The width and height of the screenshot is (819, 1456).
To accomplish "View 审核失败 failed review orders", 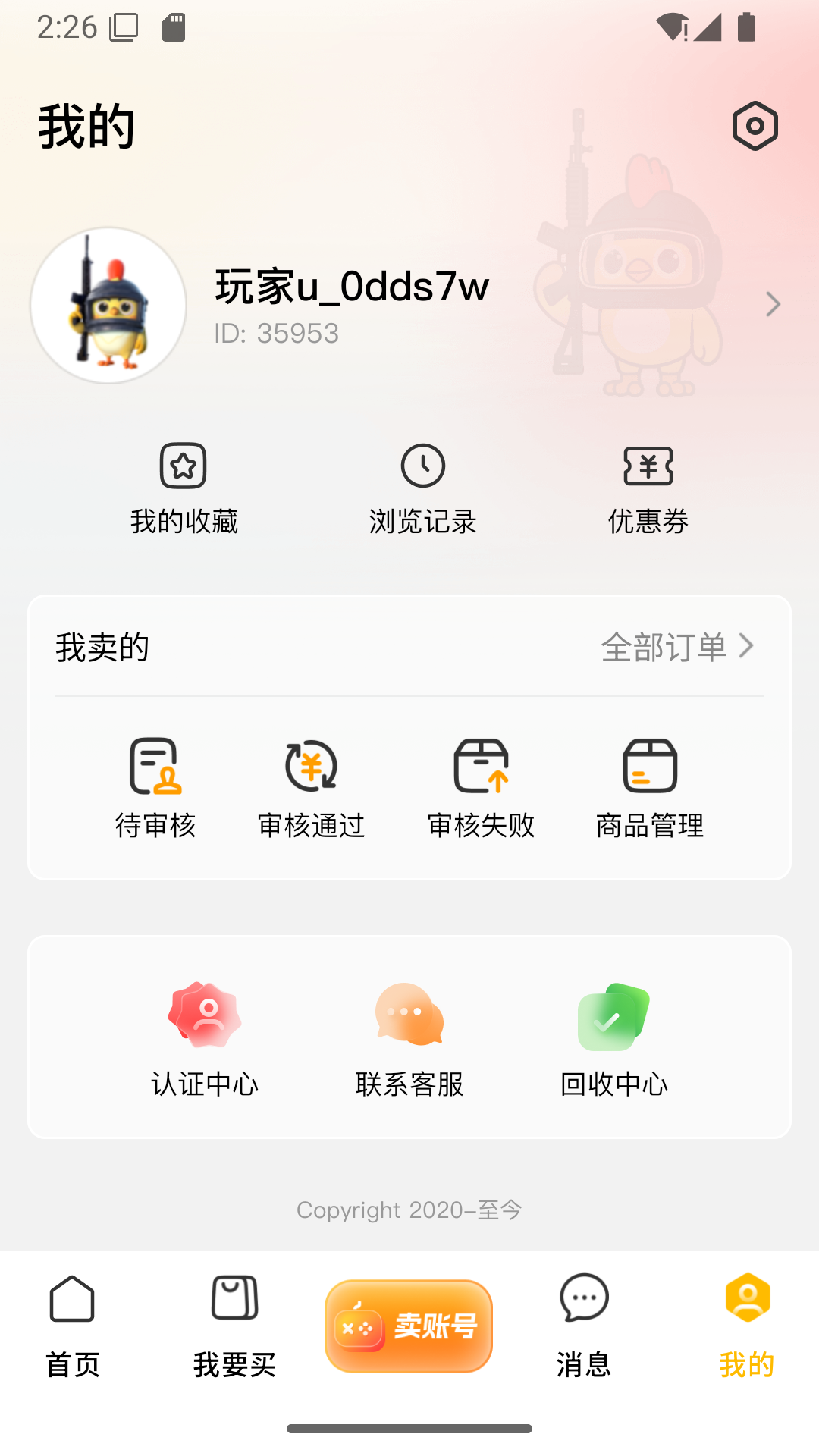I will (482, 768).
